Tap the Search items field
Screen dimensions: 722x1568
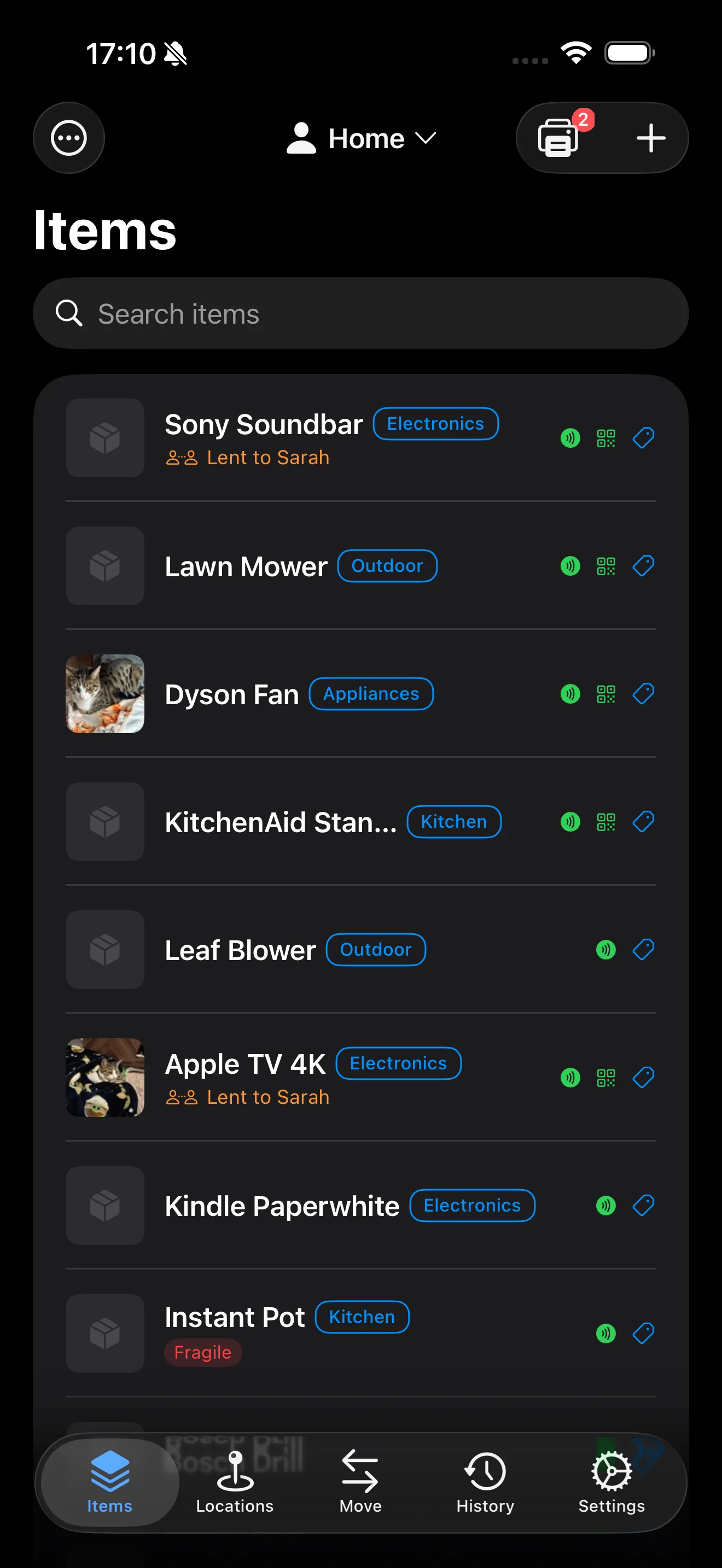(362, 313)
